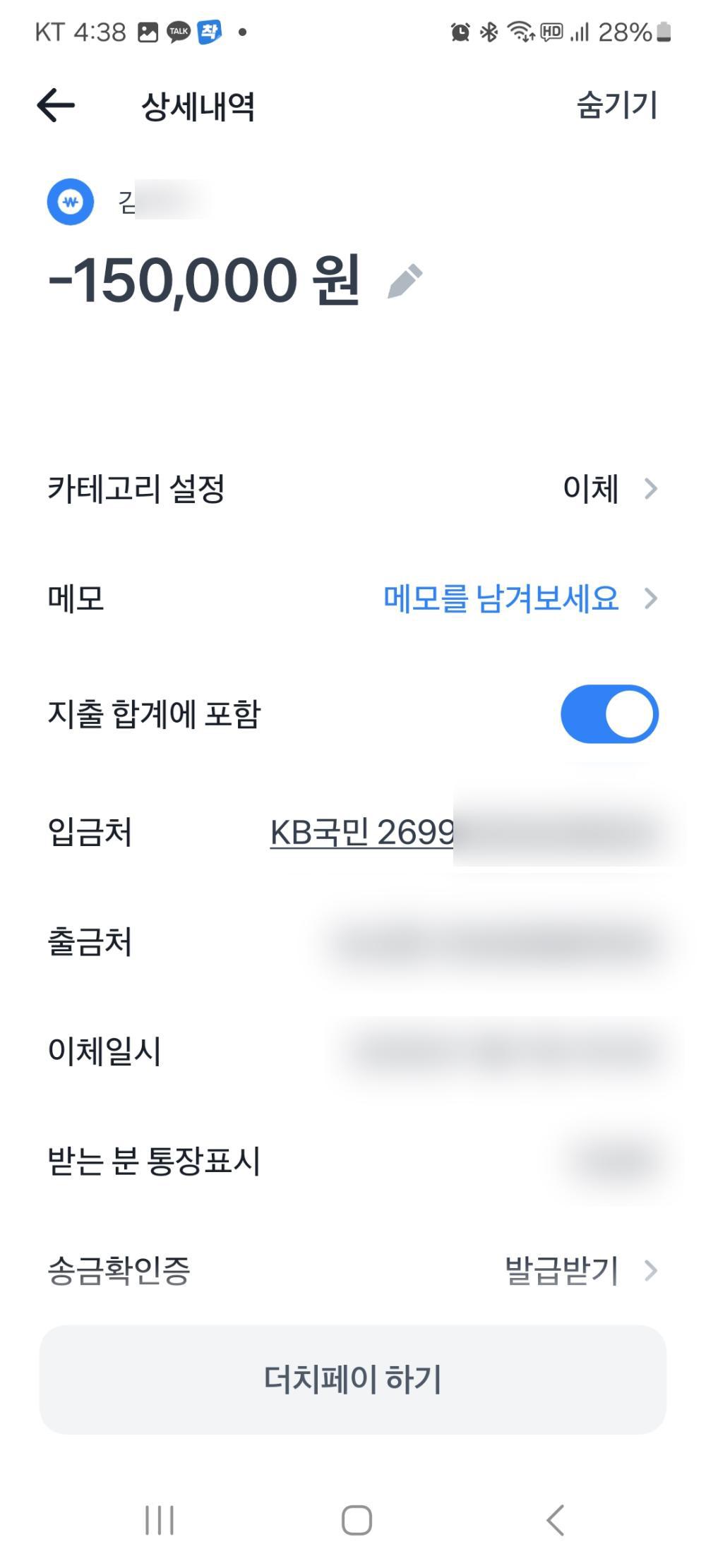The width and height of the screenshot is (706, 1568).
Task: Add a note via 메모를 남겨보세요
Action: pos(501,598)
